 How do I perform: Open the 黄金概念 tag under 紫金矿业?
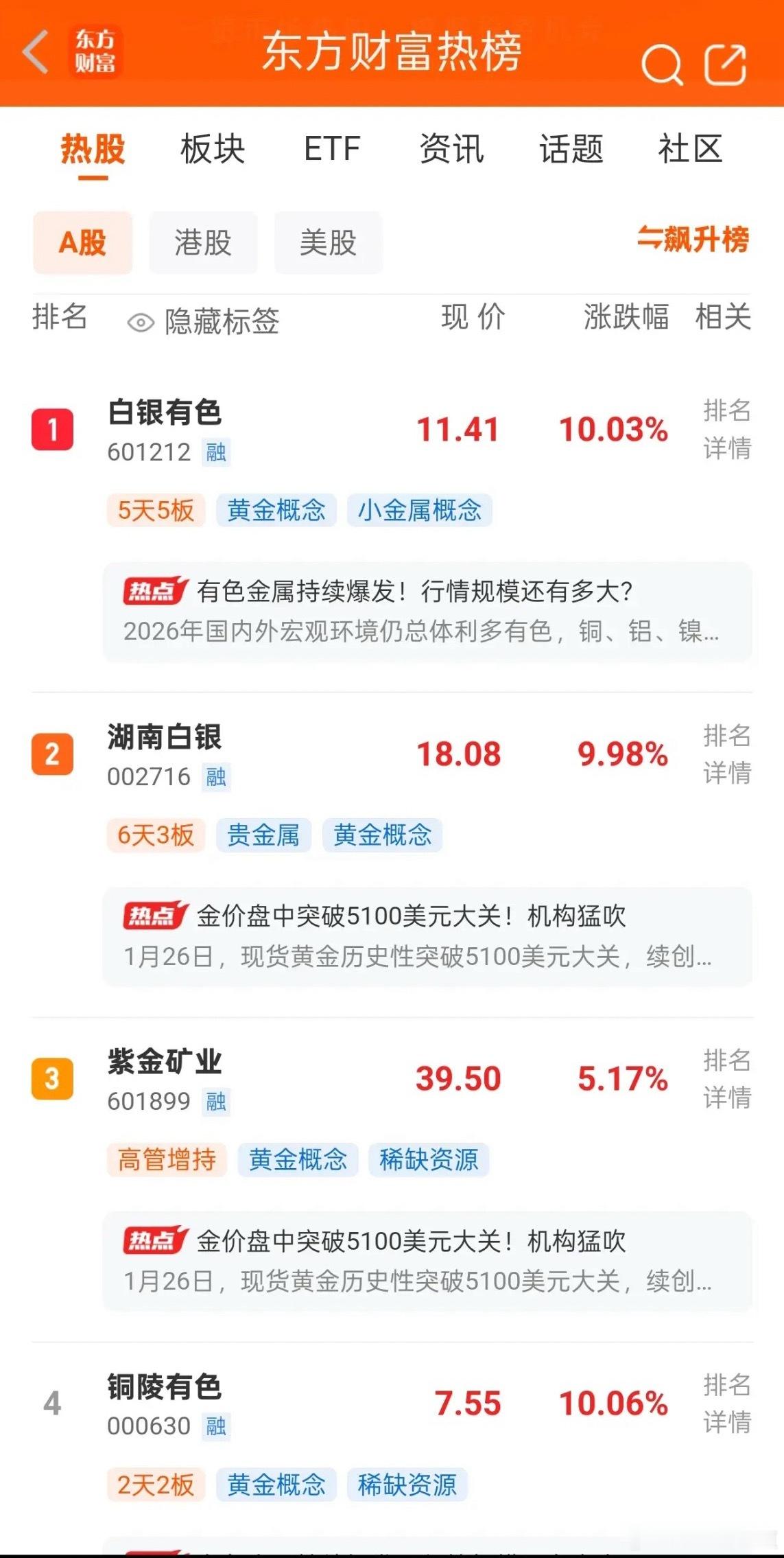coord(297,1160)
